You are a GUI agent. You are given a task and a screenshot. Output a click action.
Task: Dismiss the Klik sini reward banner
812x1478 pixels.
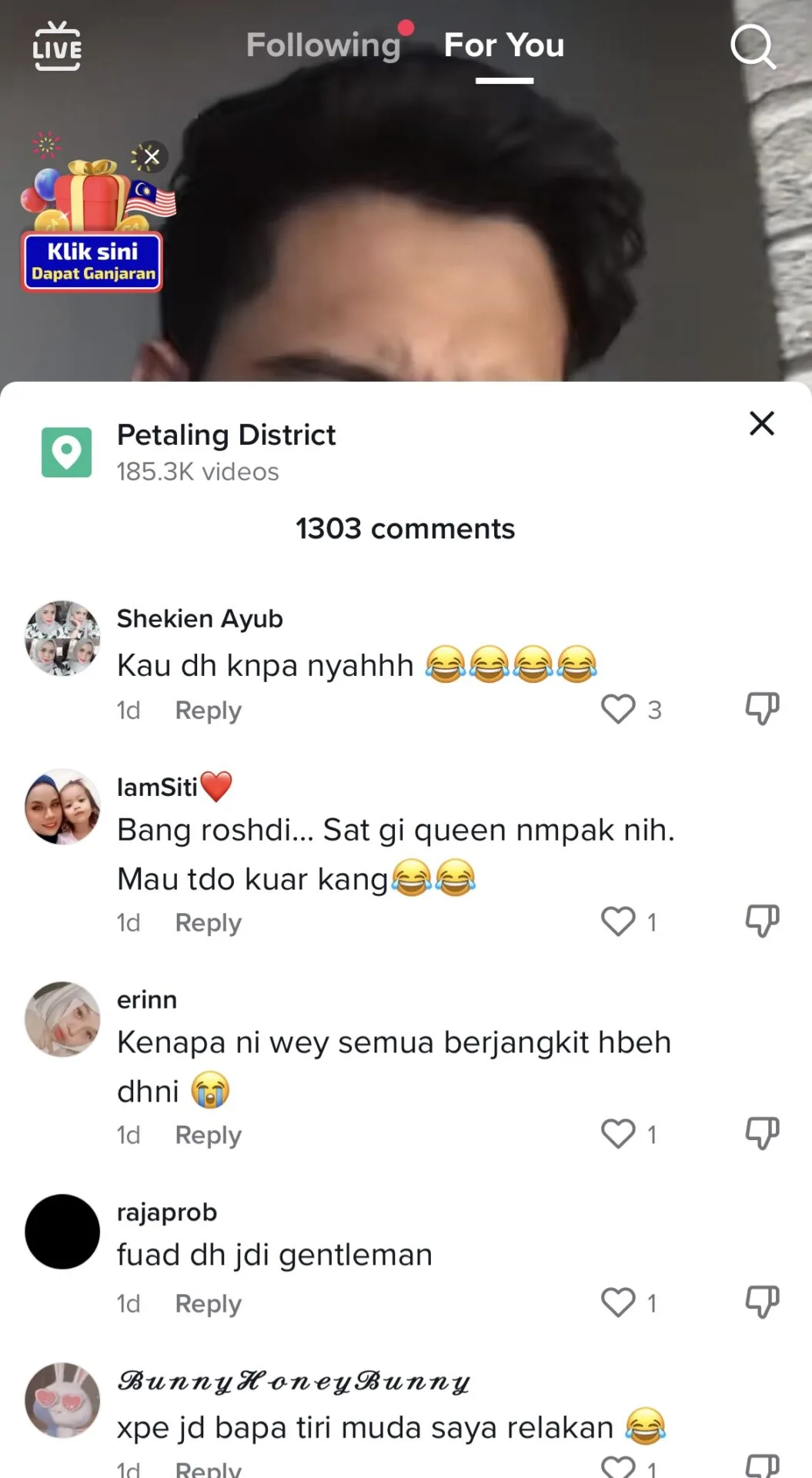[152, 157]
